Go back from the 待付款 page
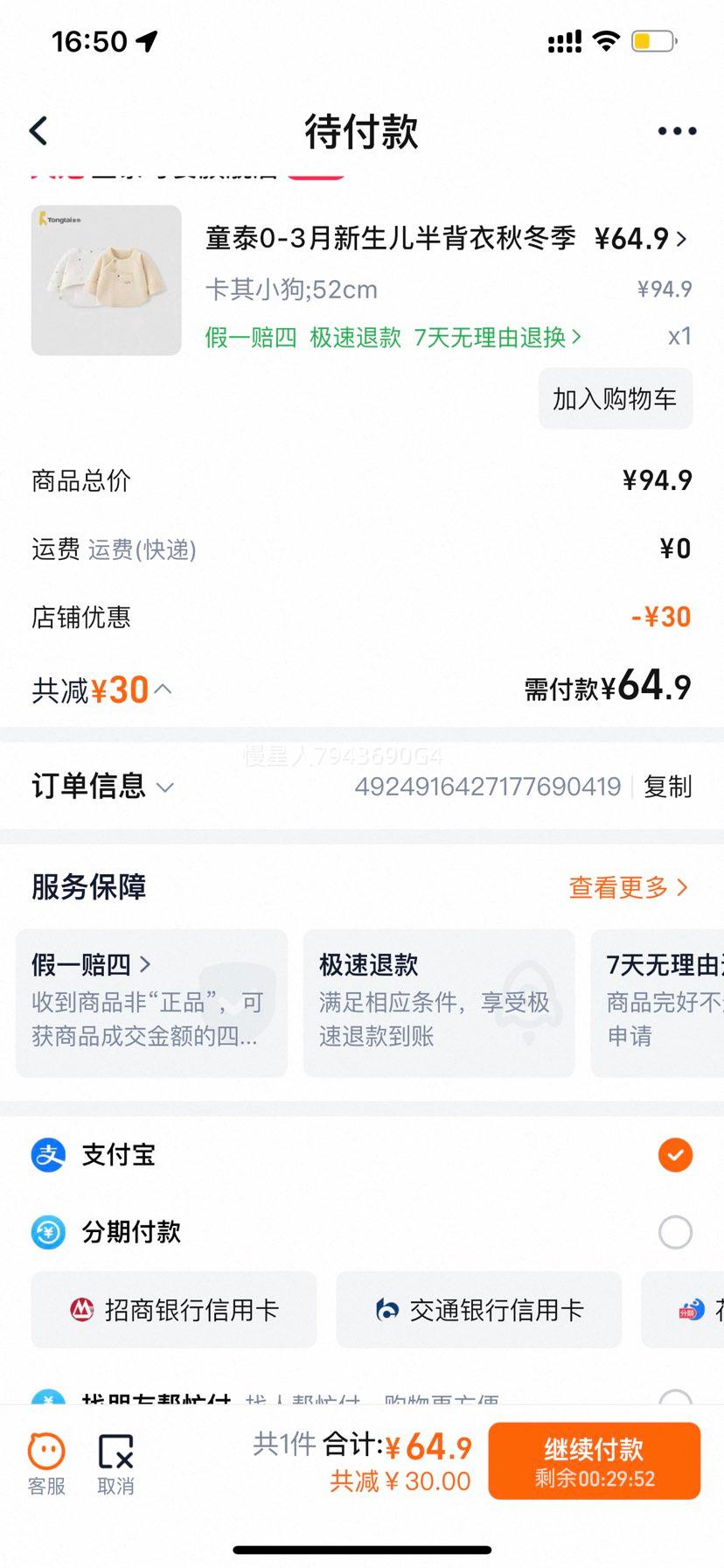The height and width of the screenshot is (1568, 724). (39, 131)
